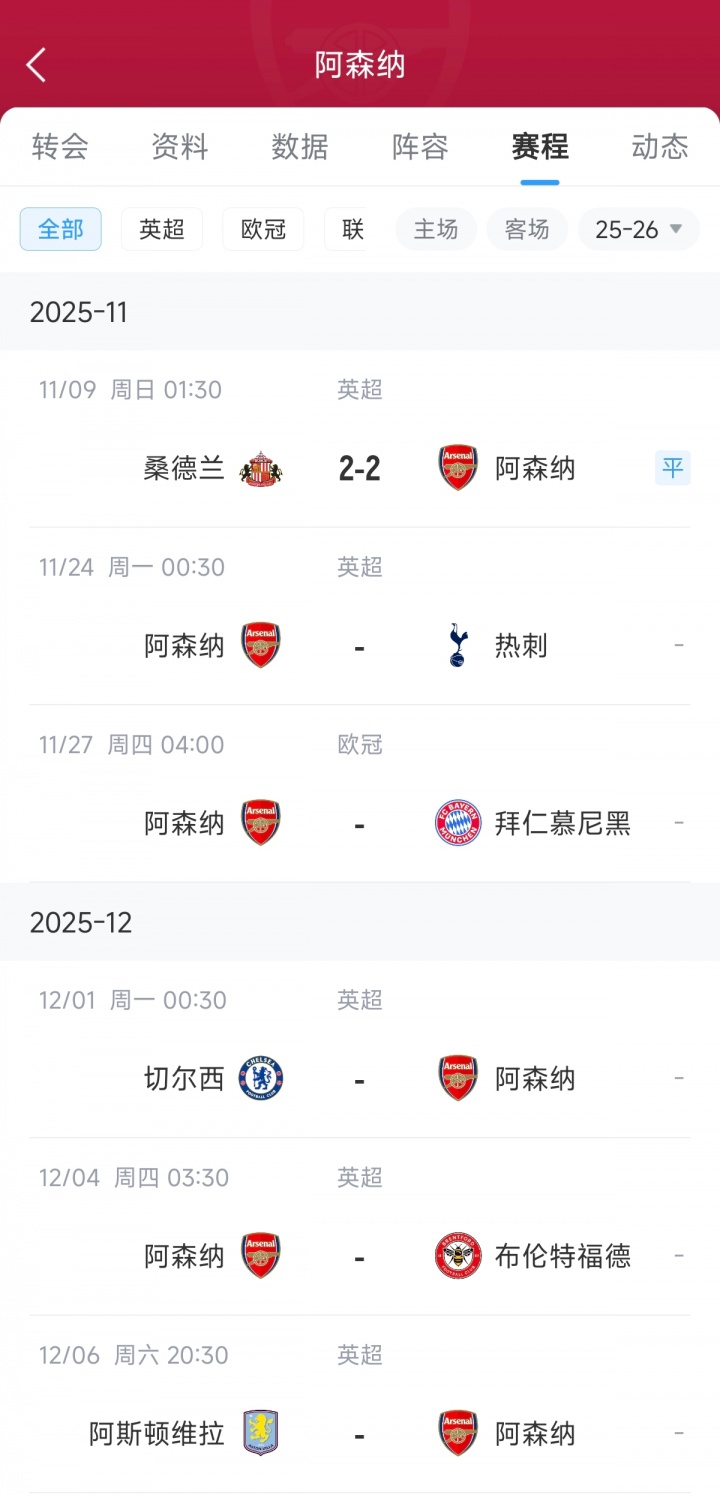Select the 全部 competition filter

coord(61,229)
